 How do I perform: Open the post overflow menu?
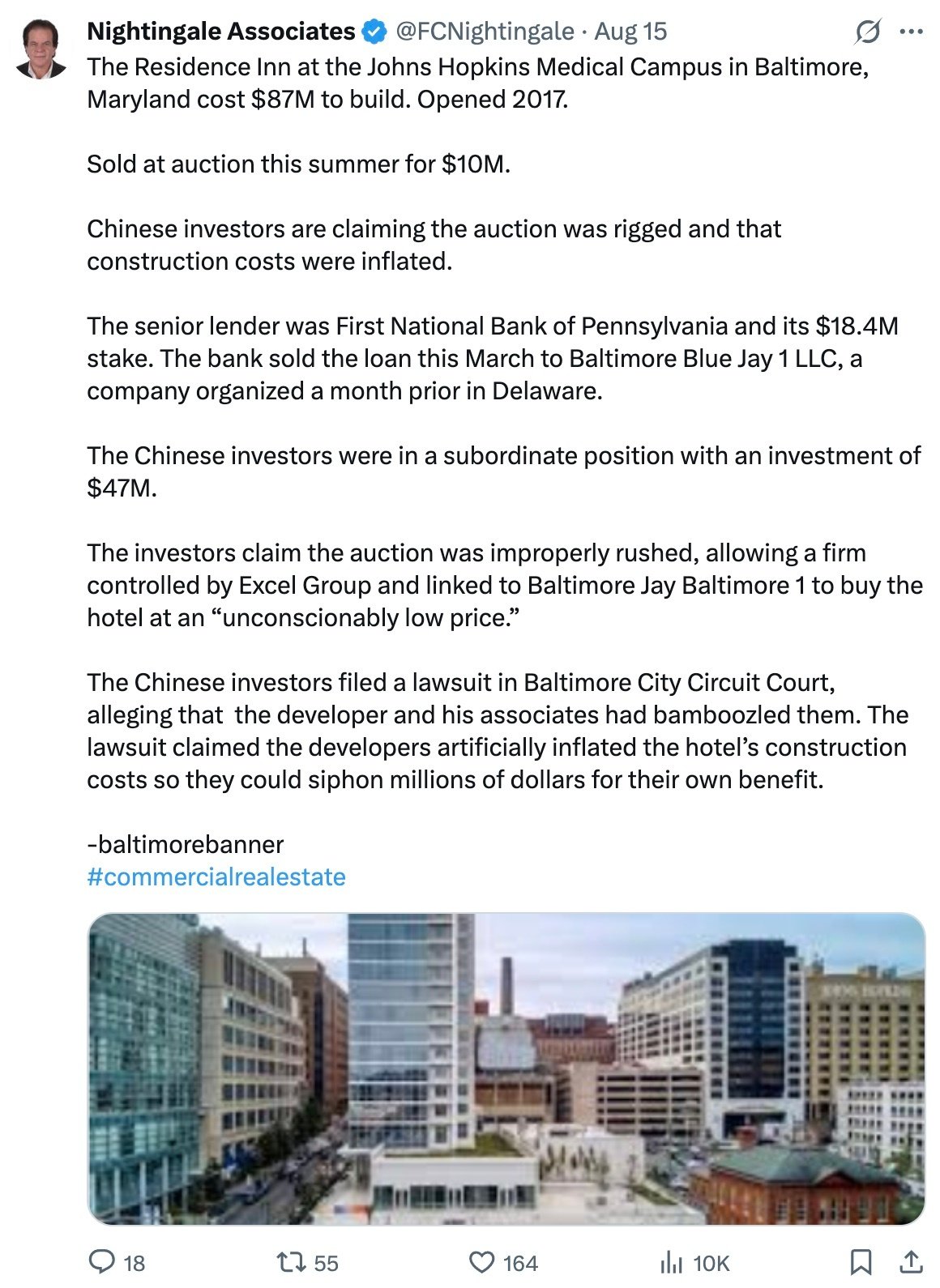tap(912, 32)
